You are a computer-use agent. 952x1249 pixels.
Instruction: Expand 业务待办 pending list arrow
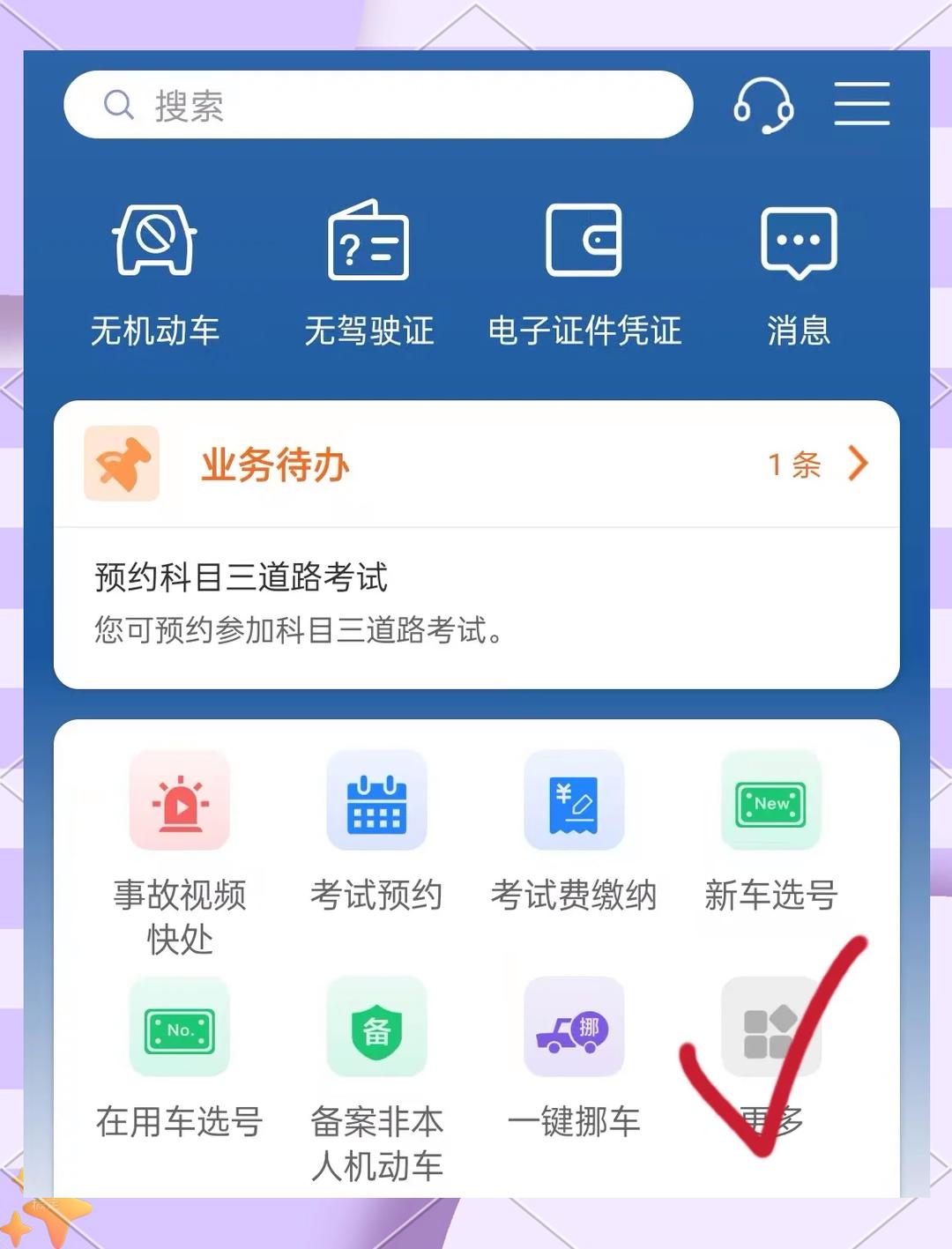click(857, 464)
